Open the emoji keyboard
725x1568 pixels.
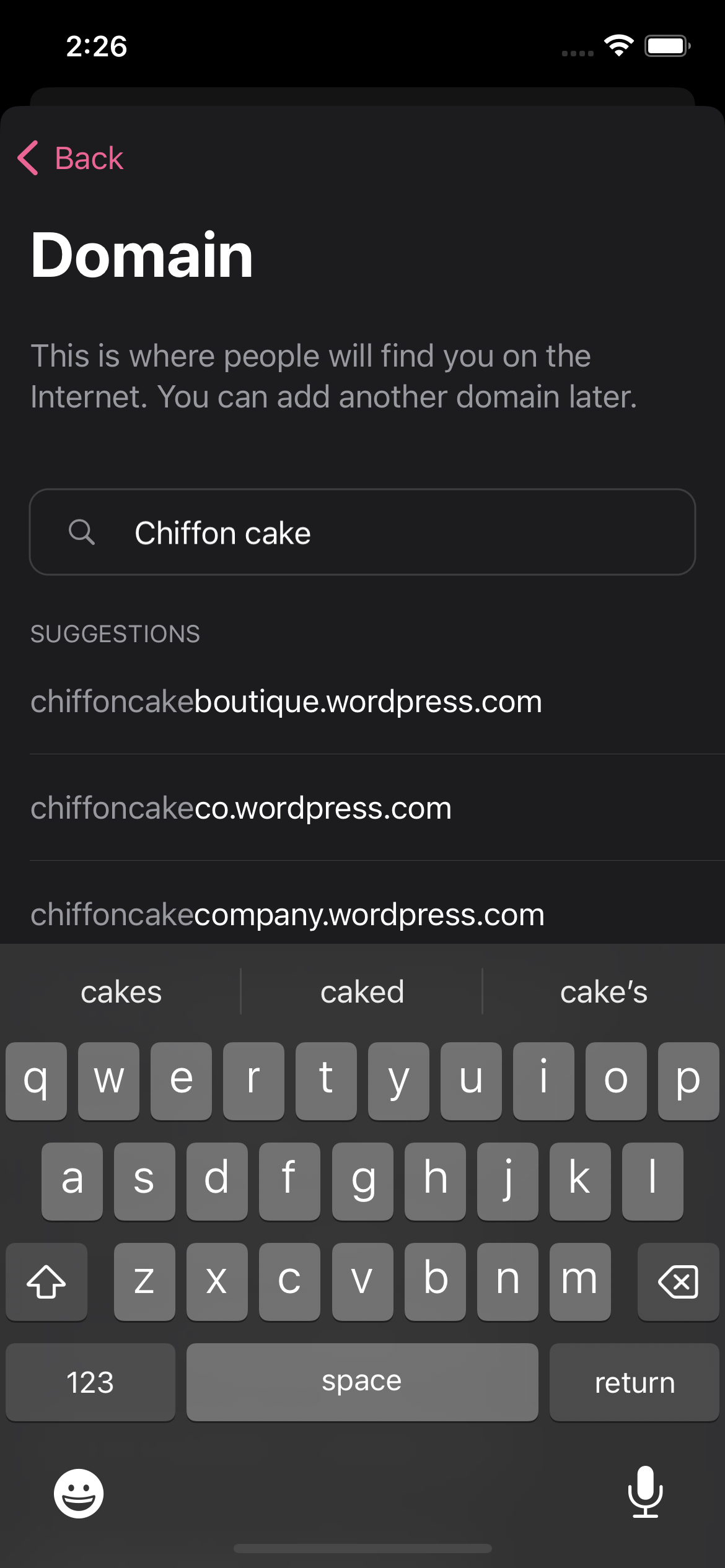point(79,1493)
